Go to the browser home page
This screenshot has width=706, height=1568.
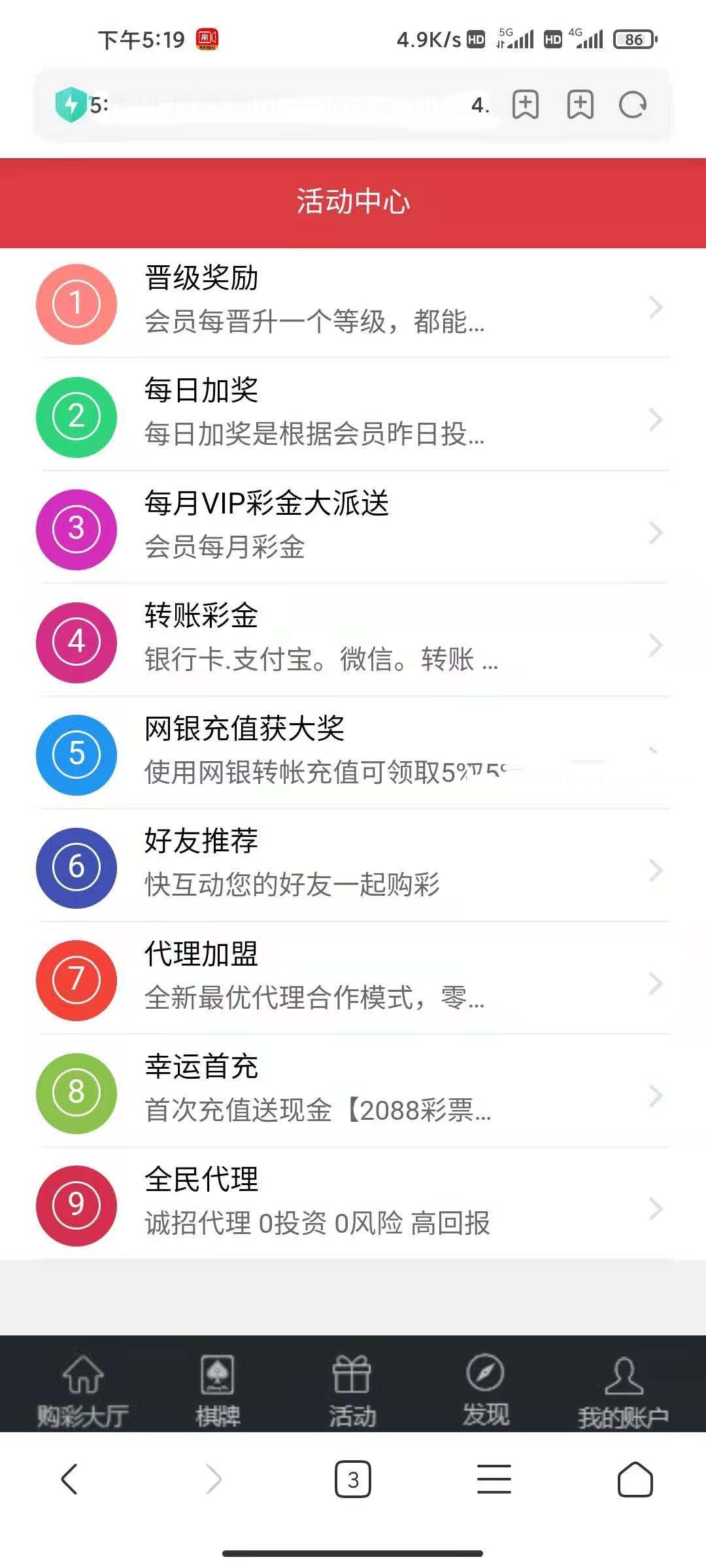635,1479
